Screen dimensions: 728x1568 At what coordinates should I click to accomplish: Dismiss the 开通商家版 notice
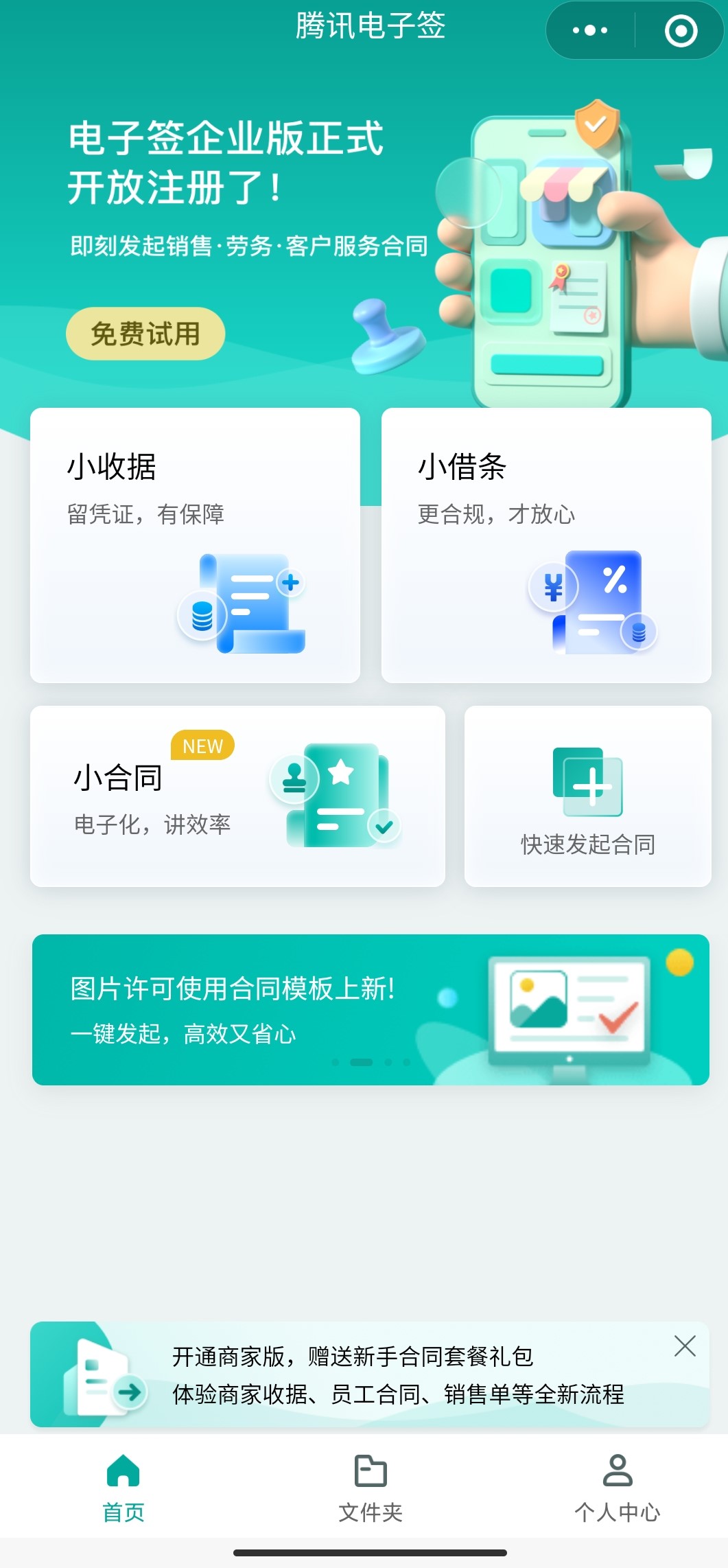point(685,1346)
